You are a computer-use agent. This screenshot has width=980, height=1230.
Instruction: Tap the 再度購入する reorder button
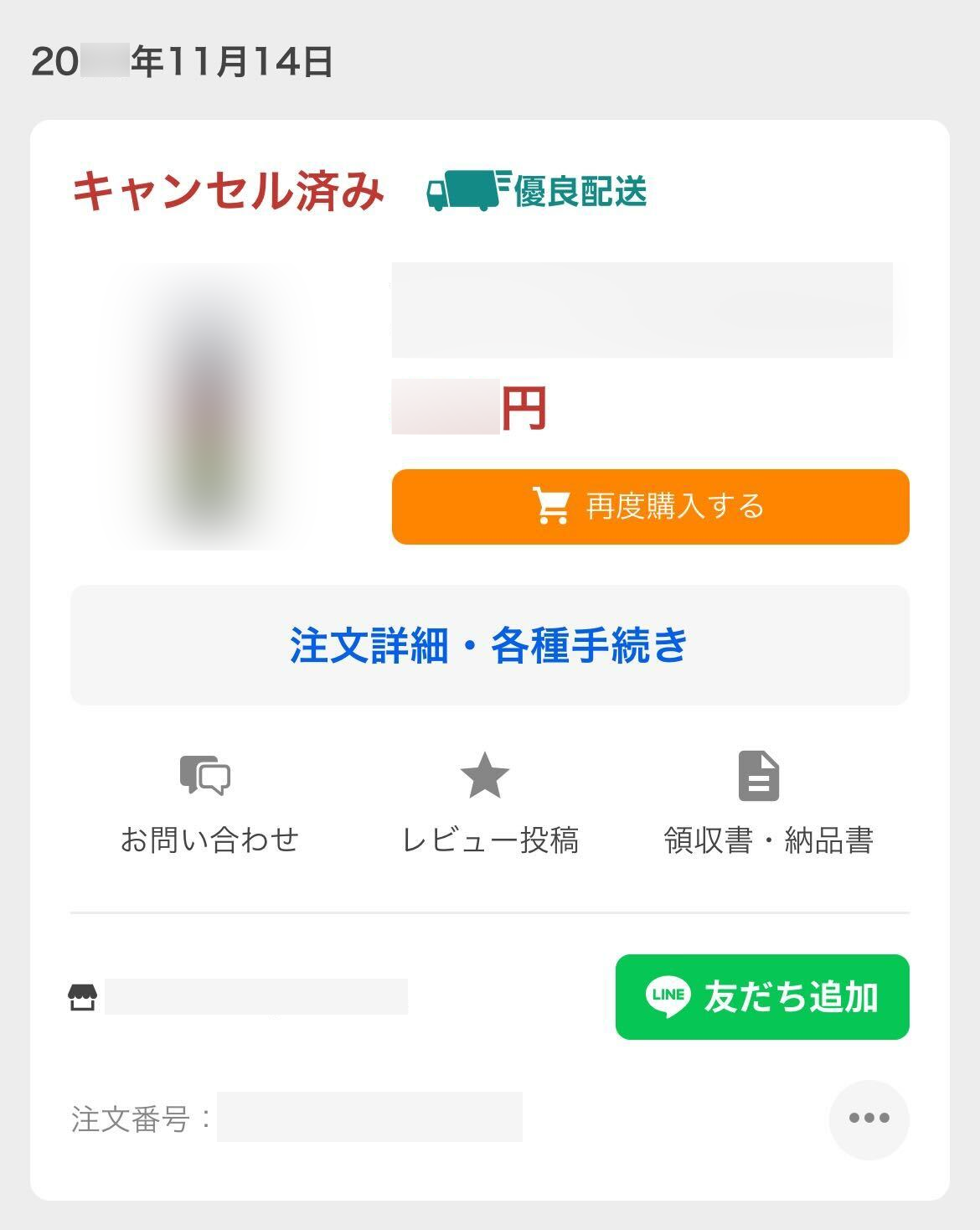(x=650, y=507)
